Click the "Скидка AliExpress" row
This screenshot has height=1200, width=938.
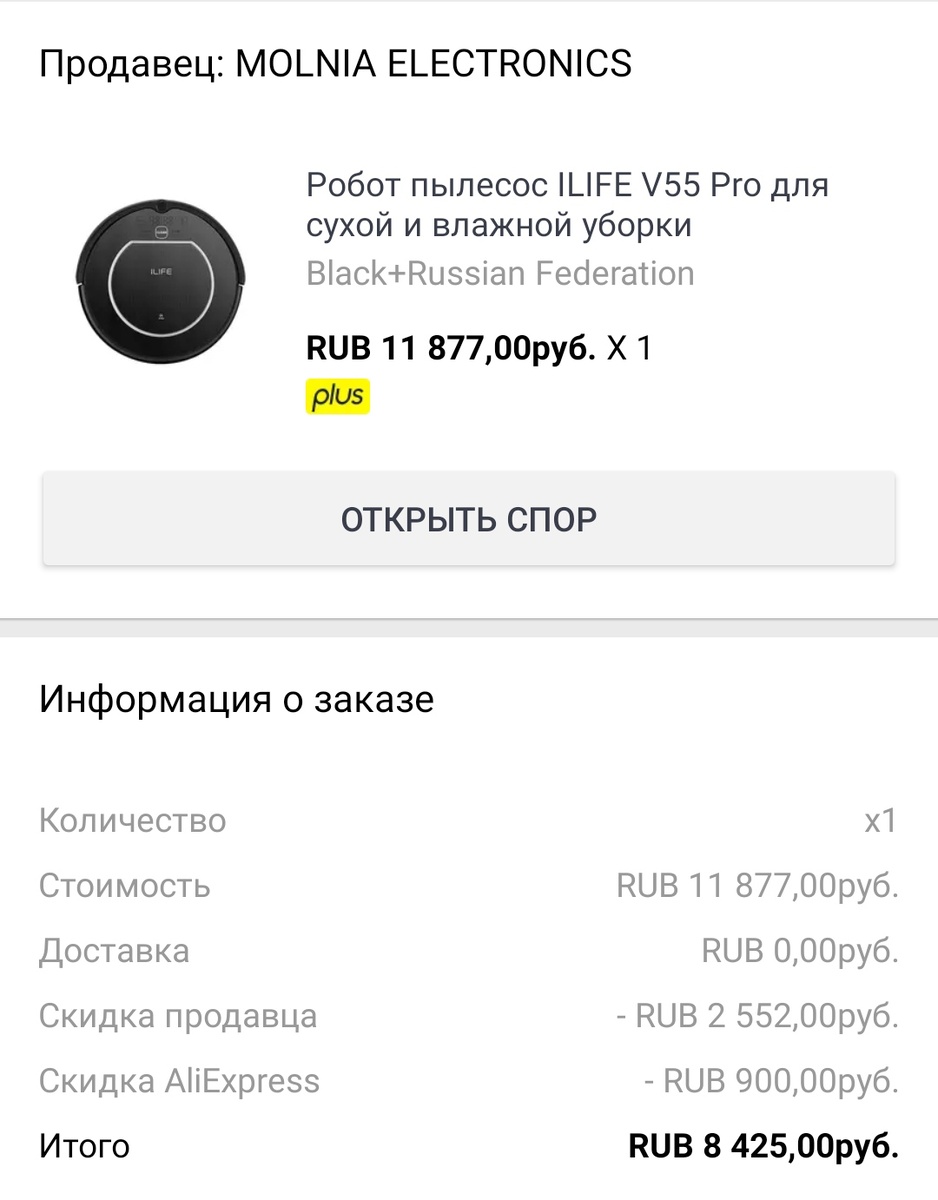pyautogui.click(x=178, y=1080)
